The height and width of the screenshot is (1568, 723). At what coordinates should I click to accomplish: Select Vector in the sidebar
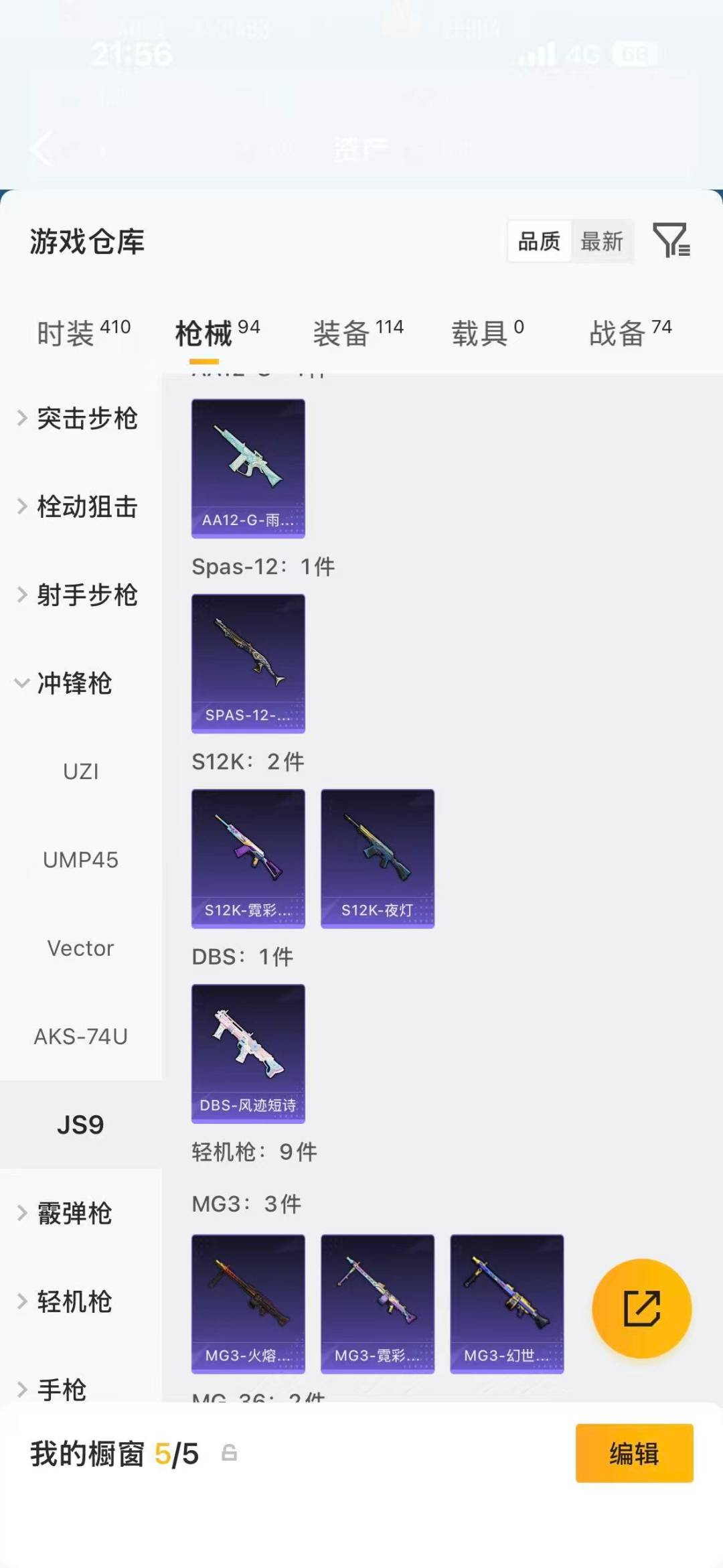tap(80, 948)
